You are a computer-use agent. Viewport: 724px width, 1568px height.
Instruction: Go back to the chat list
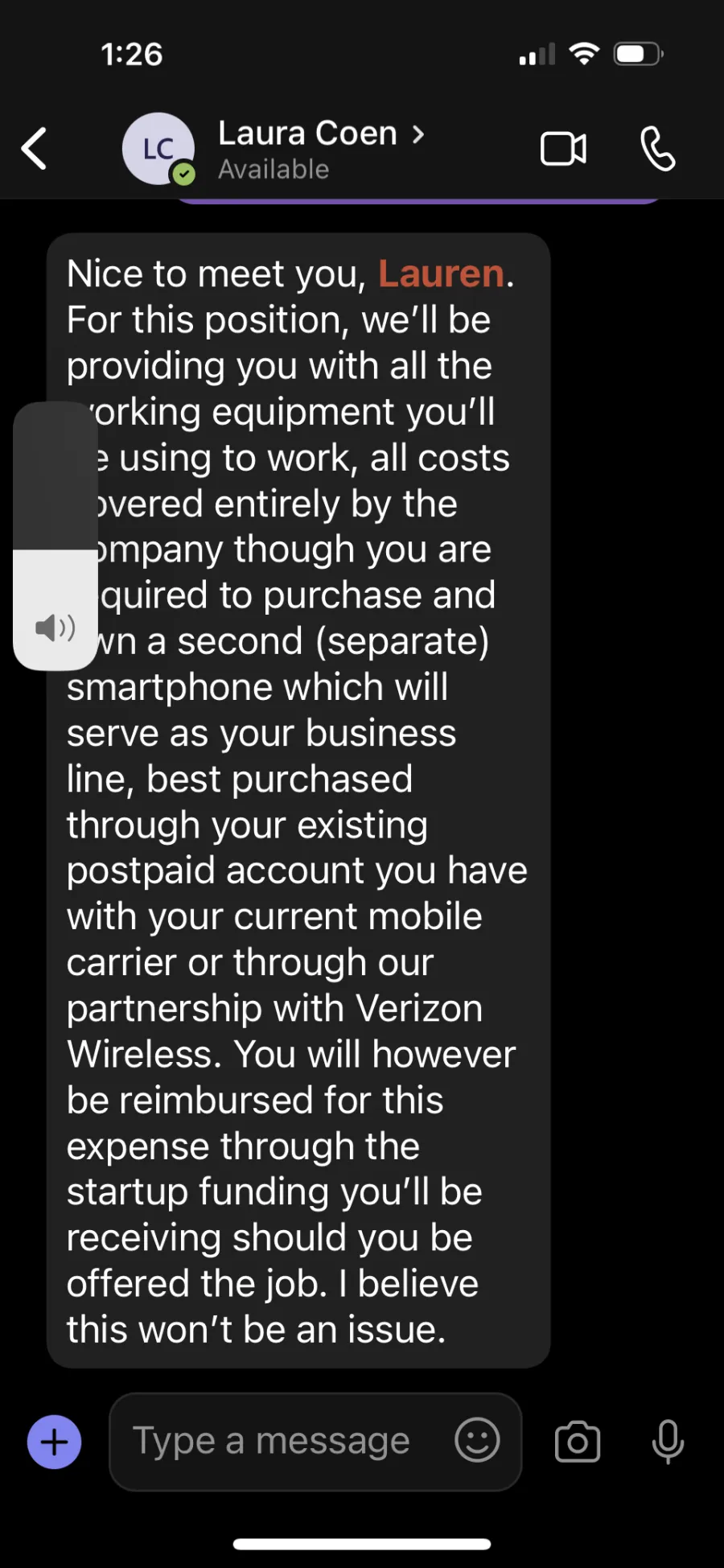pyautogui.click(x=34, y=149)
